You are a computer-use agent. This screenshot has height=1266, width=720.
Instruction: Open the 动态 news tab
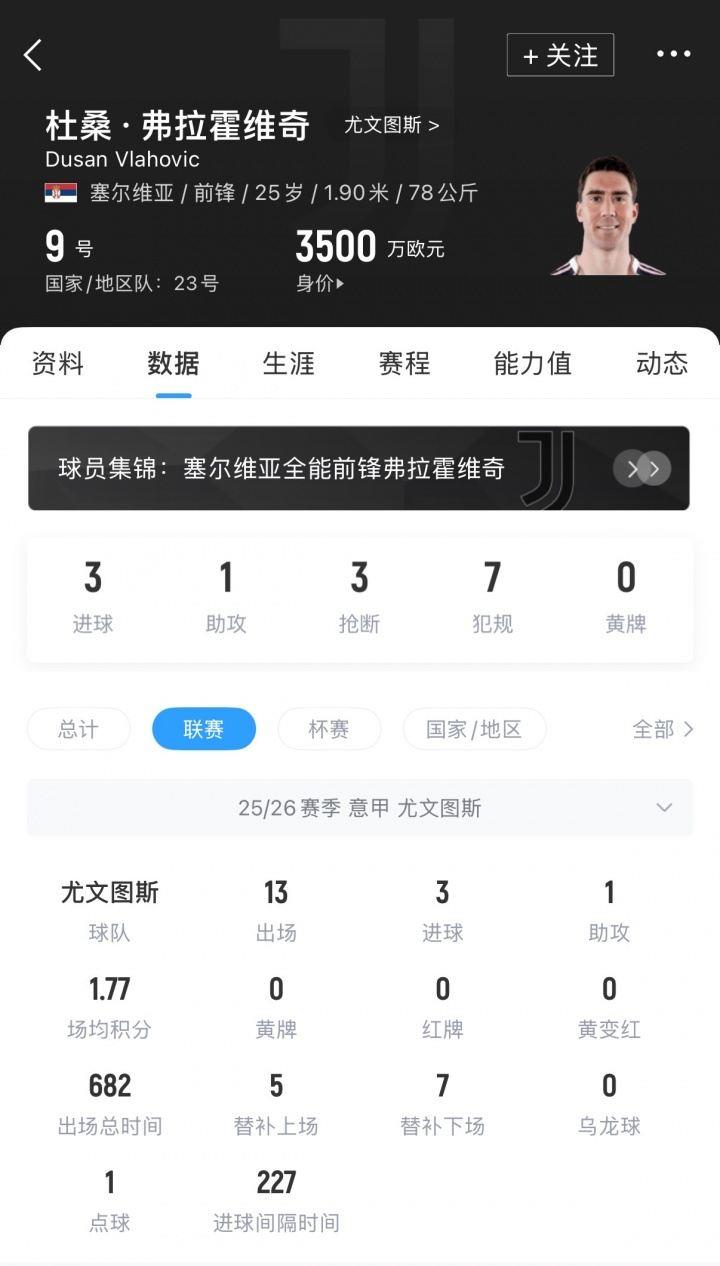pos(662,363)
